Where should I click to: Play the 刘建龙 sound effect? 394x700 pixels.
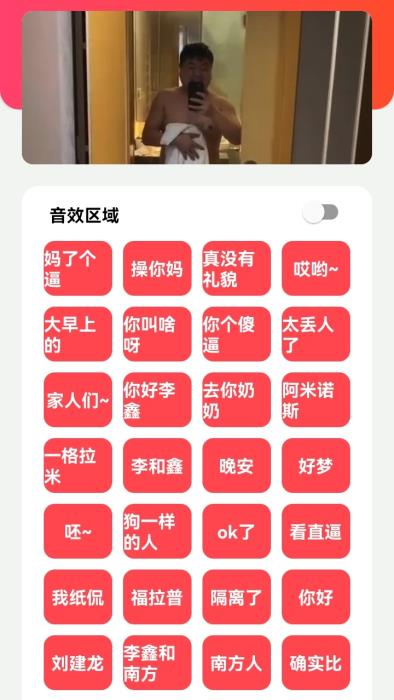78,662
